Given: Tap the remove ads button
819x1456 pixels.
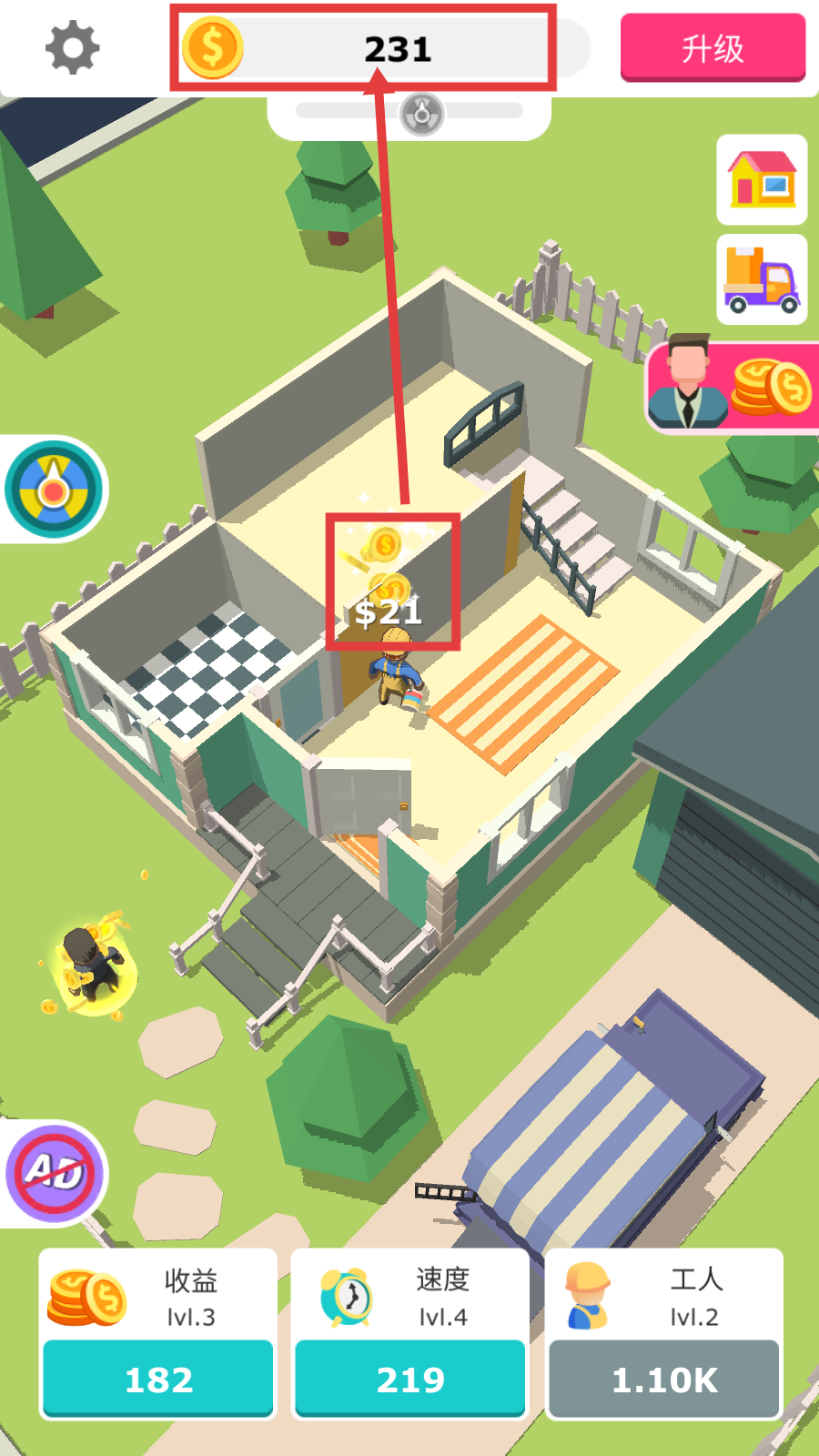Looking at the screenshot, I should point(55,1174).
